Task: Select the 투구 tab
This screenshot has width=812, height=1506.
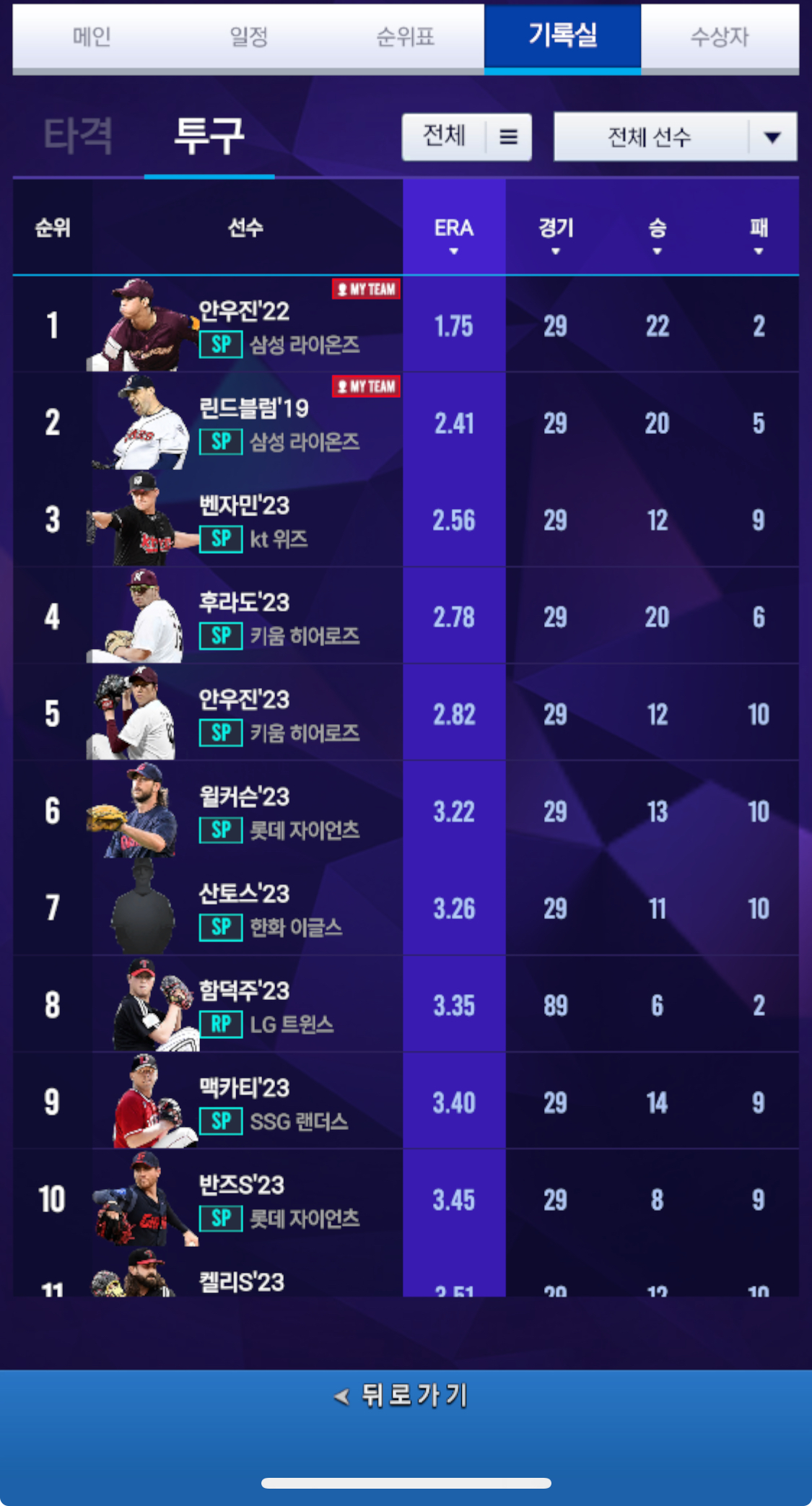Action: coord(209,135)
